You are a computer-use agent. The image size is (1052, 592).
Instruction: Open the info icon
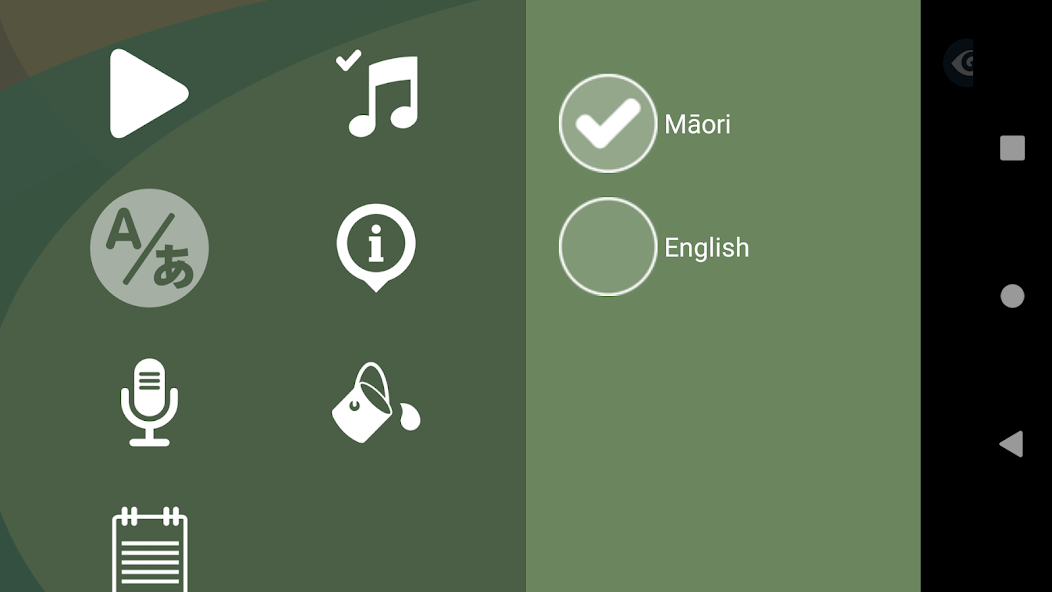[375, 247]
